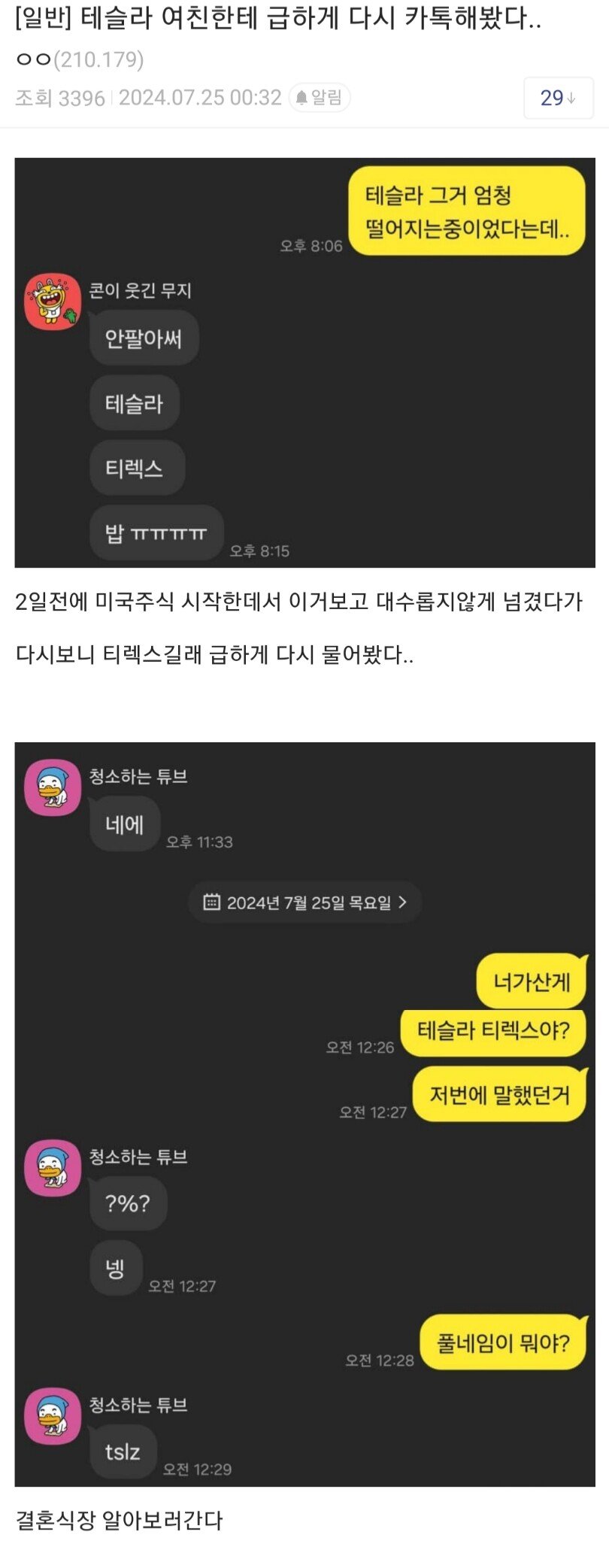The width and height of the screenshot is (609, 1568).
Task: Tap the 알림 notification button
Action: [320, 98]
